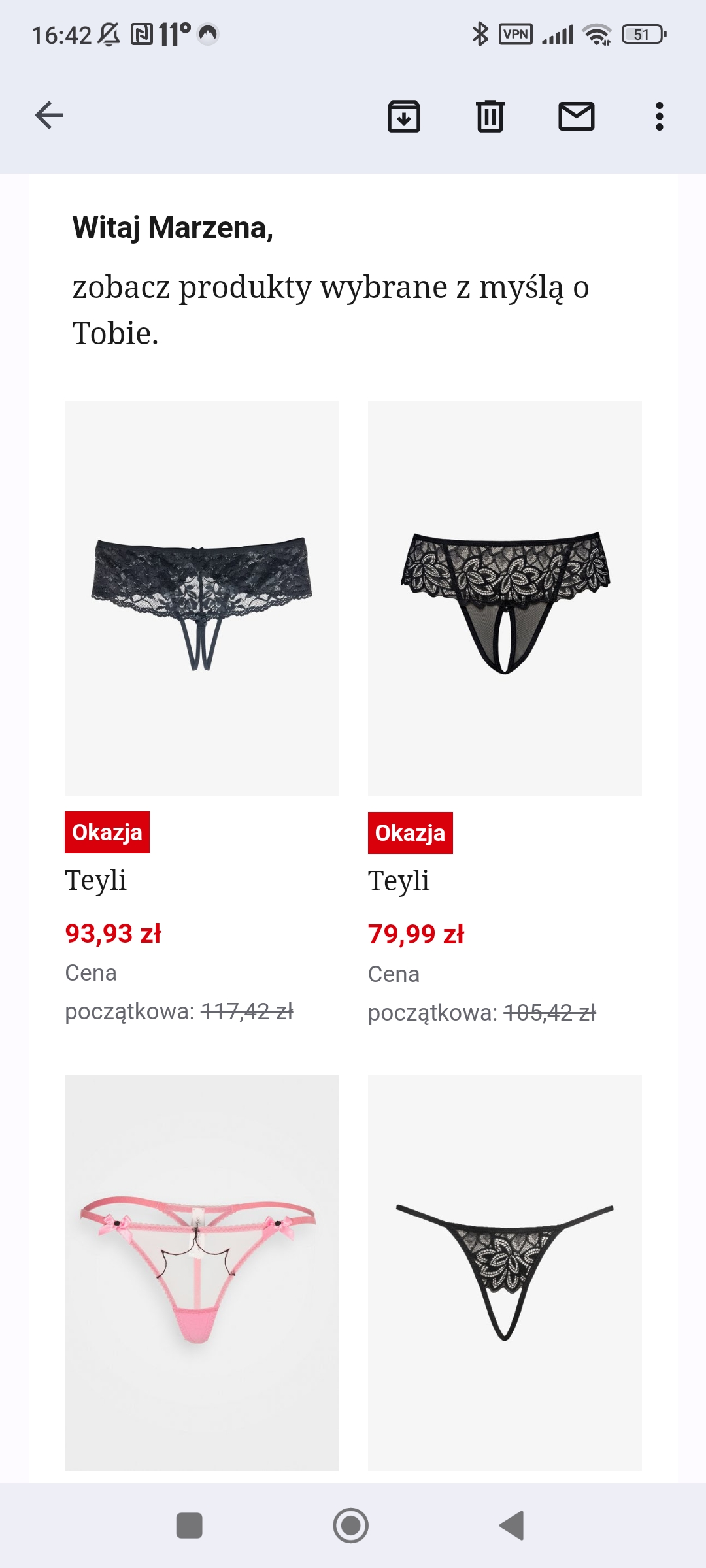The image size is (706, 1568).
Task: Open recent apps from navigation bar
Action: point(190,1526)
